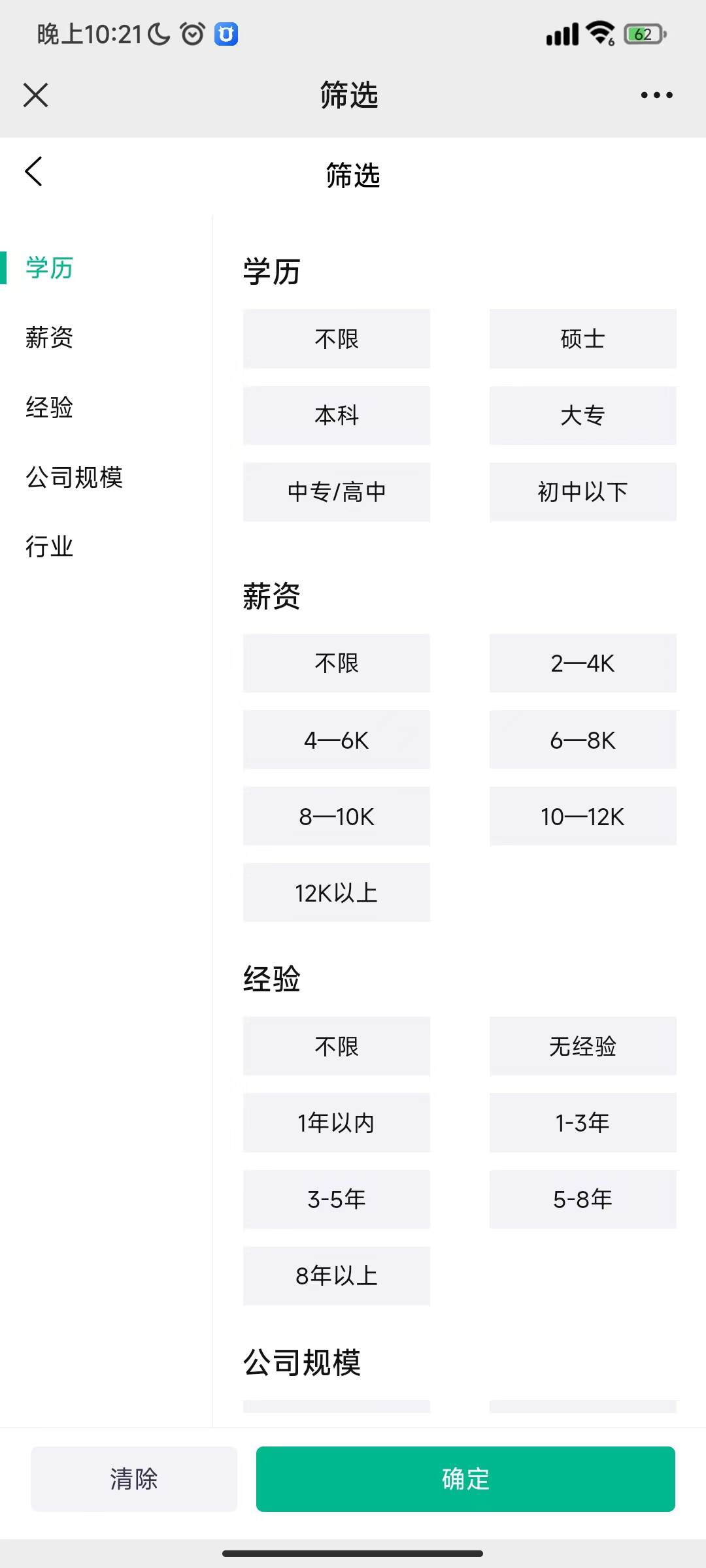
Task: Go back using the back arrow
Action: coord(34,172)
